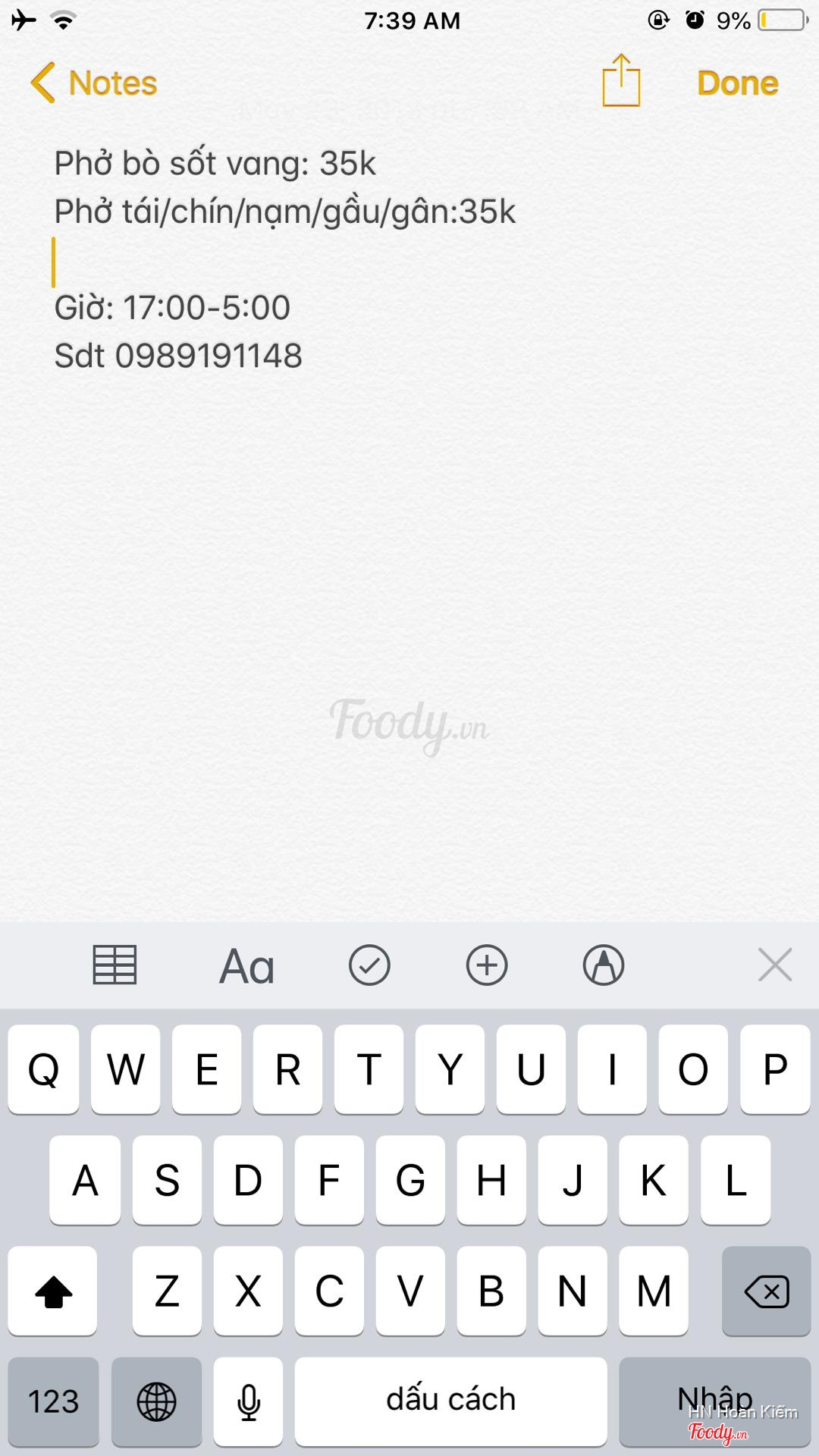This screenshot has width=819, height=1456.
Task: Tap the "Nhập" return key
Action: pyautogui.click(x=714, y=1401)
